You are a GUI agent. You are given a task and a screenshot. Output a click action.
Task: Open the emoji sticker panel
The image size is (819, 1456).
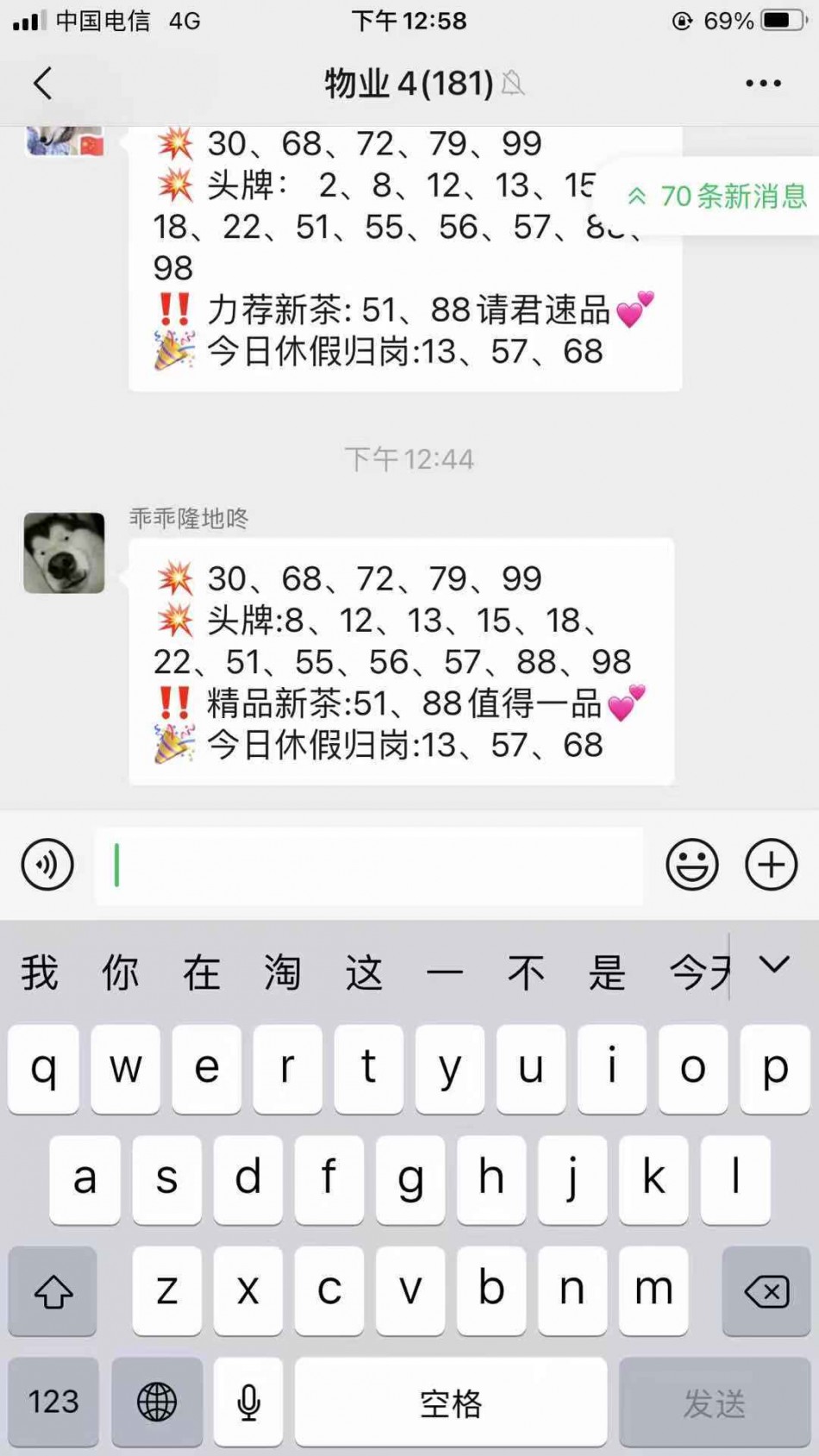(x=691, y=865)
